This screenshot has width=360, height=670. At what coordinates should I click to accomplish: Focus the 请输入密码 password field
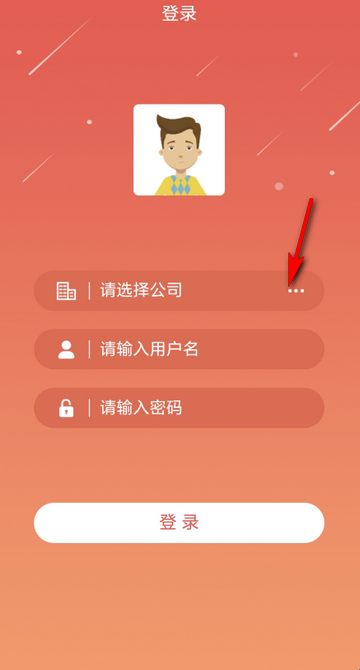click(179, 408)
